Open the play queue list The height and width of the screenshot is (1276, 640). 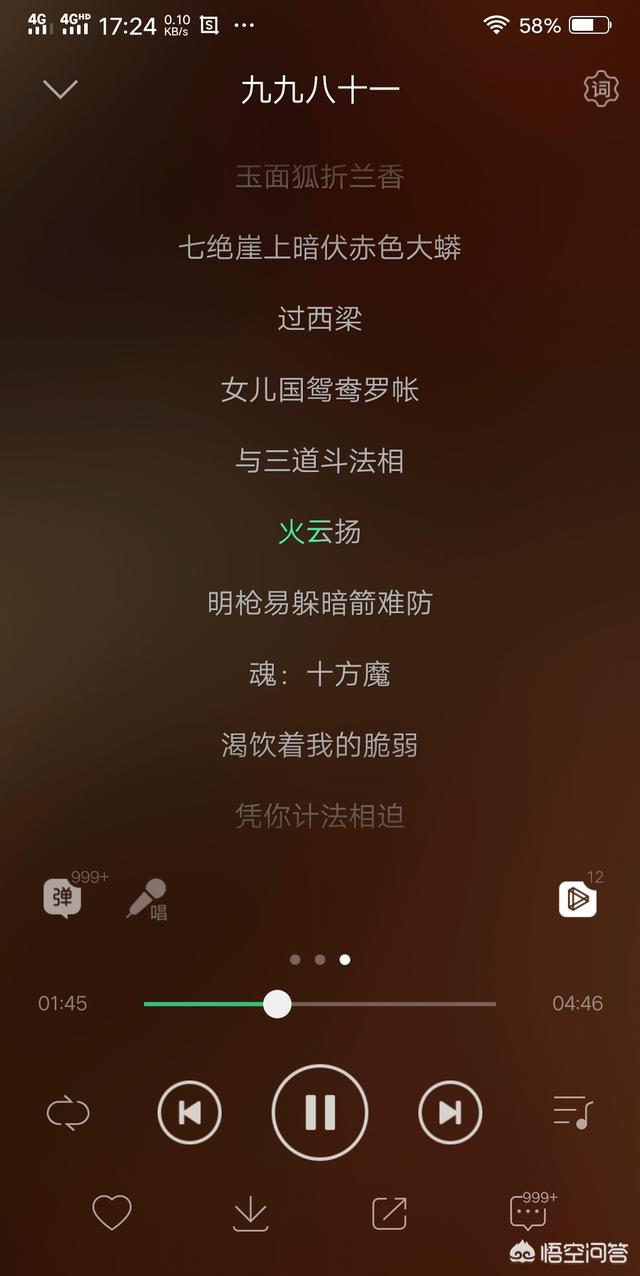click(573, 1112)
